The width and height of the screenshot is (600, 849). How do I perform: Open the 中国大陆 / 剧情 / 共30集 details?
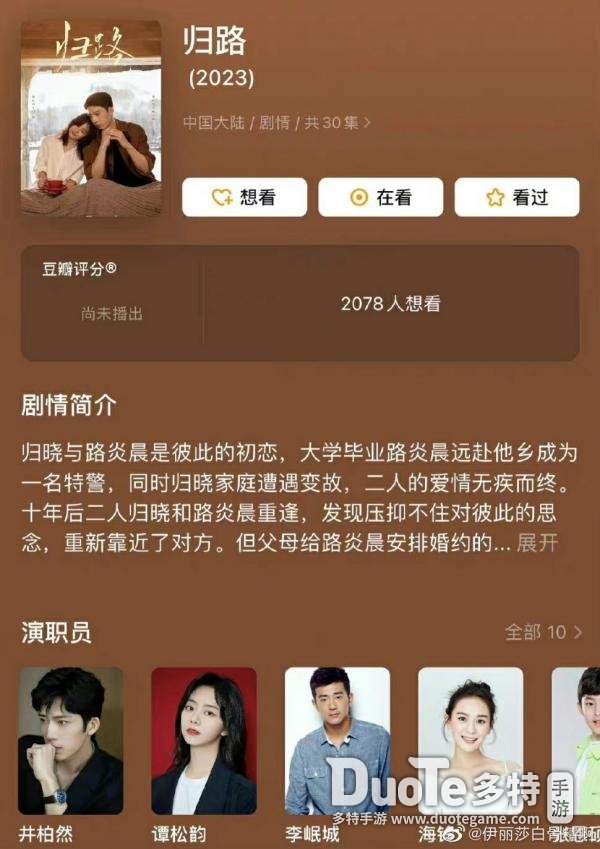pyautogui.click(x=277, y=123)
